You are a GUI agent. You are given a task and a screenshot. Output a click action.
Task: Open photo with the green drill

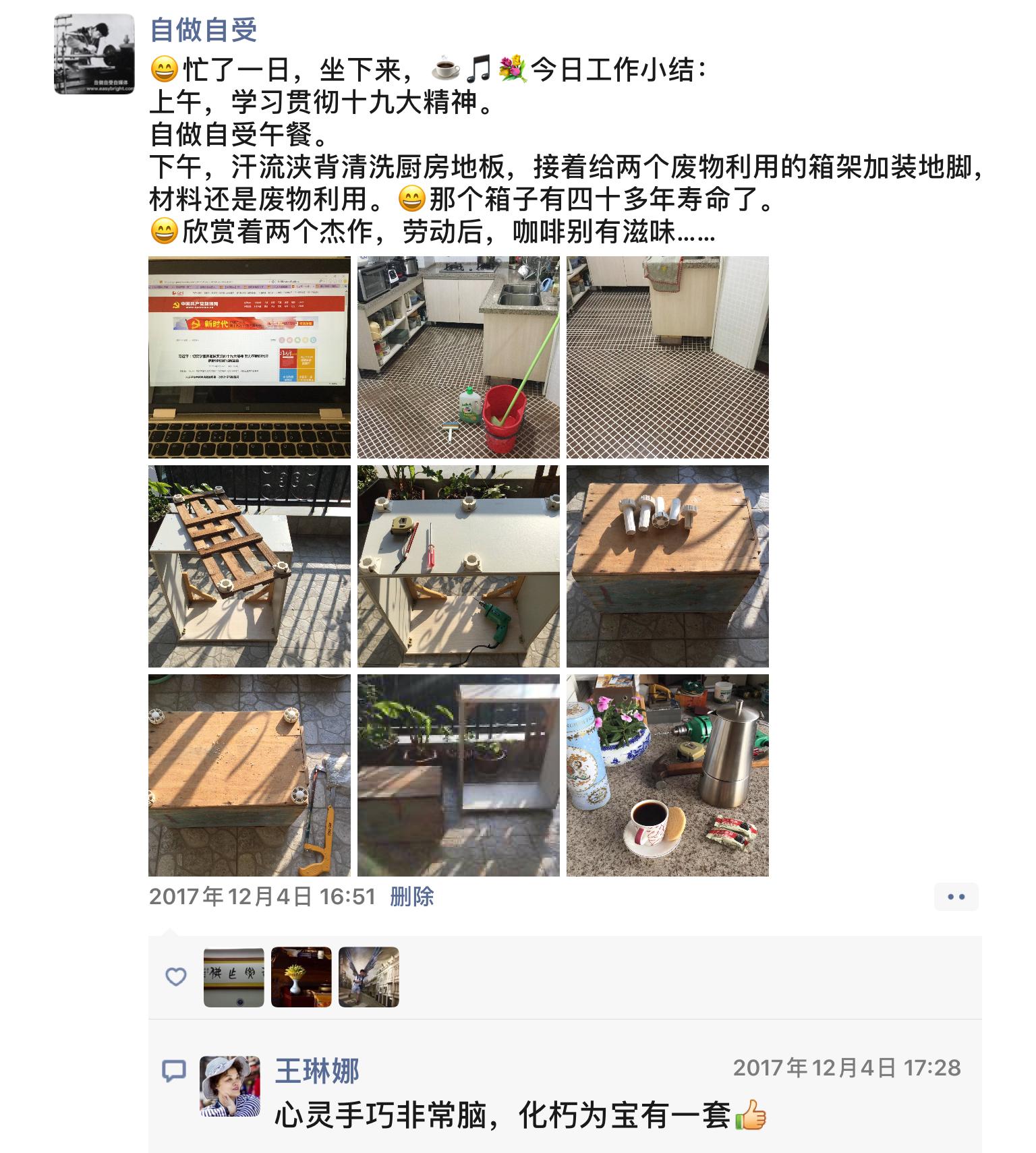tap(458, 566)
